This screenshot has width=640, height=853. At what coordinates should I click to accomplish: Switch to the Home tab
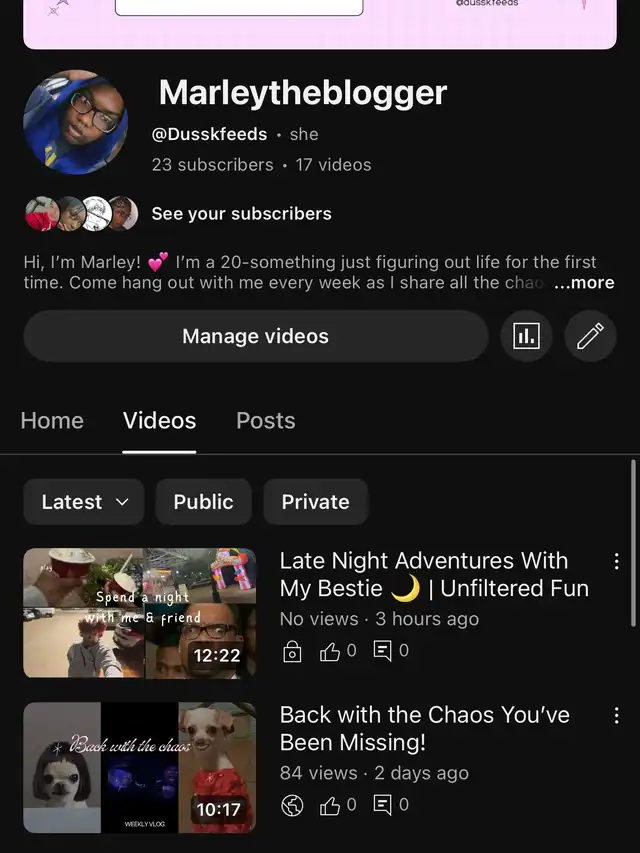click(x=52, y=421)
